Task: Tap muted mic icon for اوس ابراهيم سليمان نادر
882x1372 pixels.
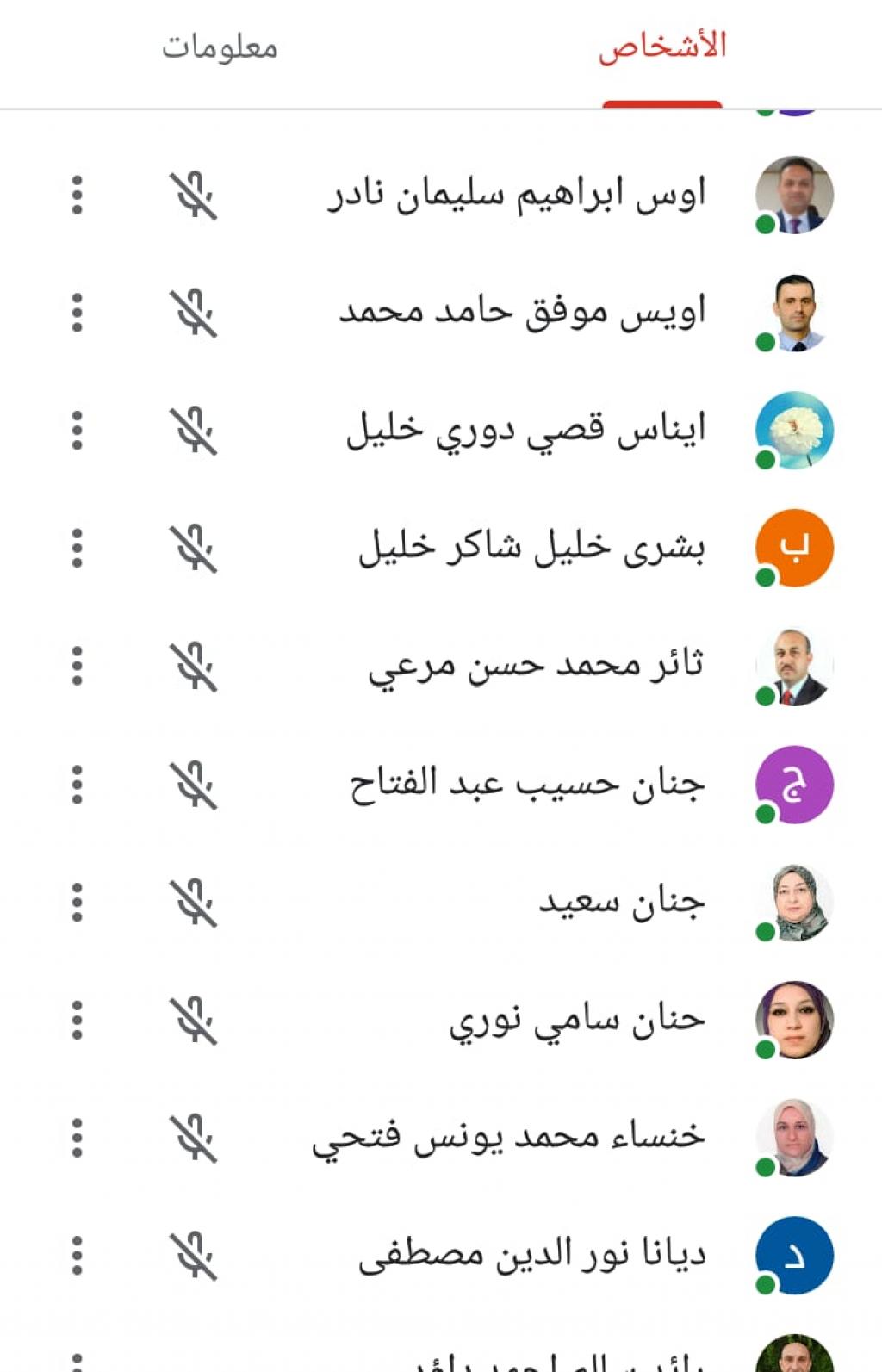Action: (193, 195)
